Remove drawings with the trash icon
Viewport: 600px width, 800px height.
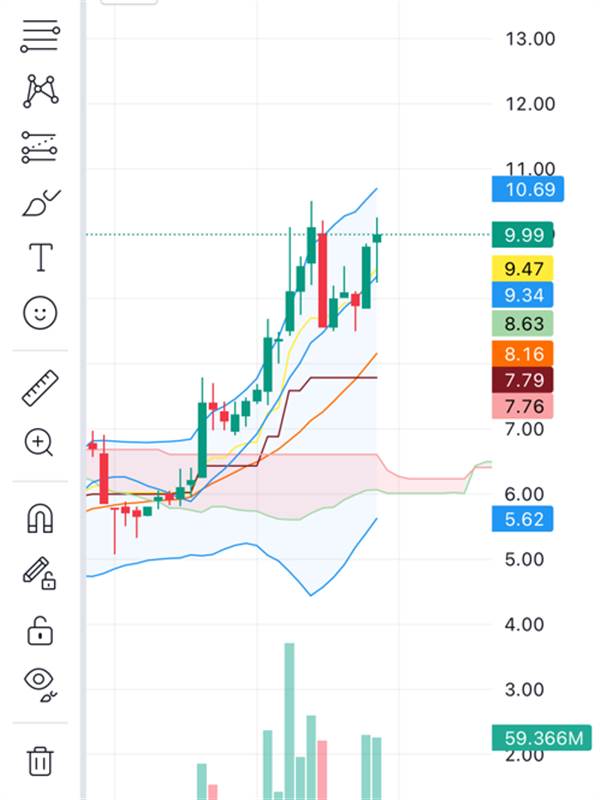coord(40,761)
